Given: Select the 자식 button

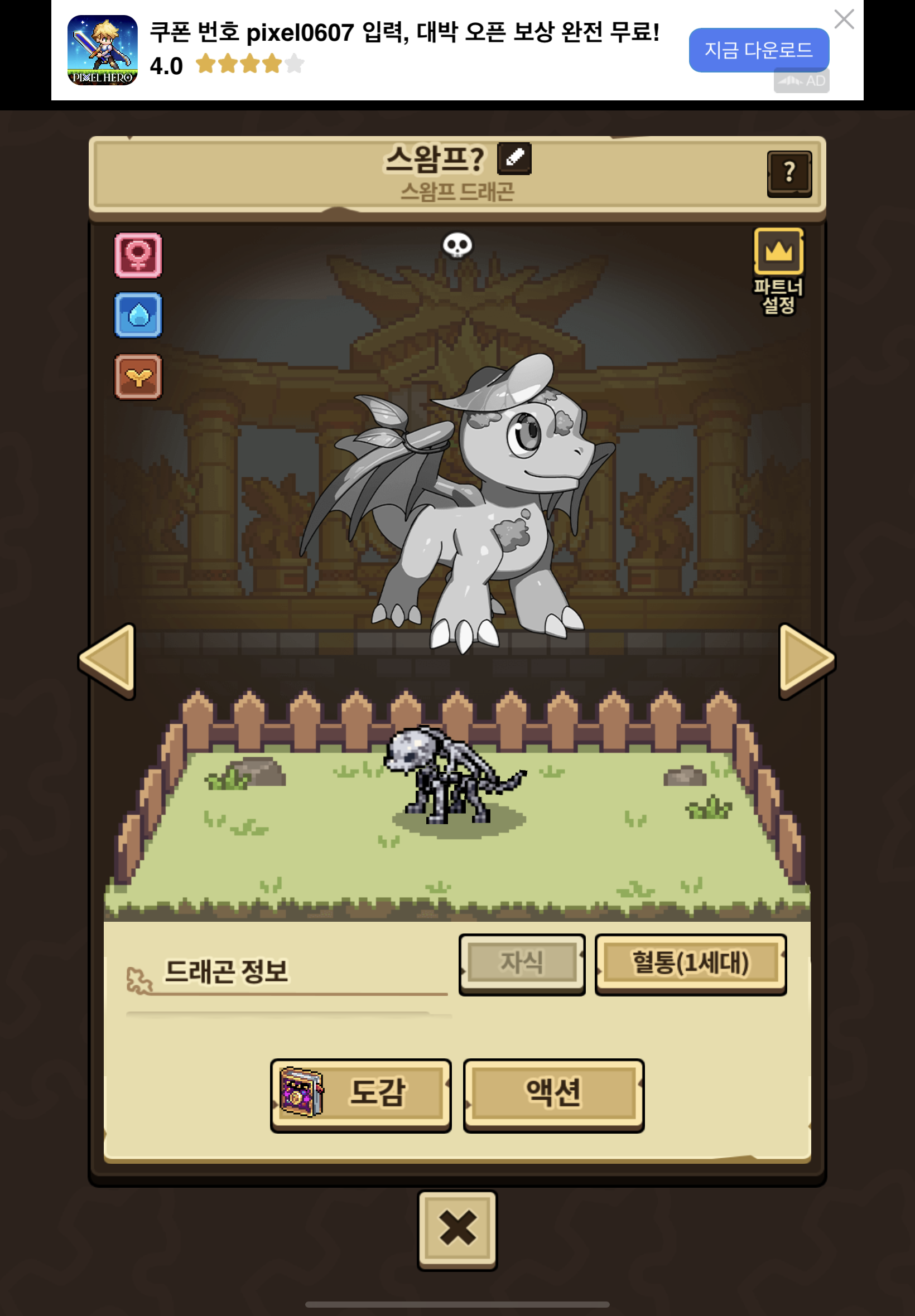Looking at the screenshot, I should tap(522, 964).
